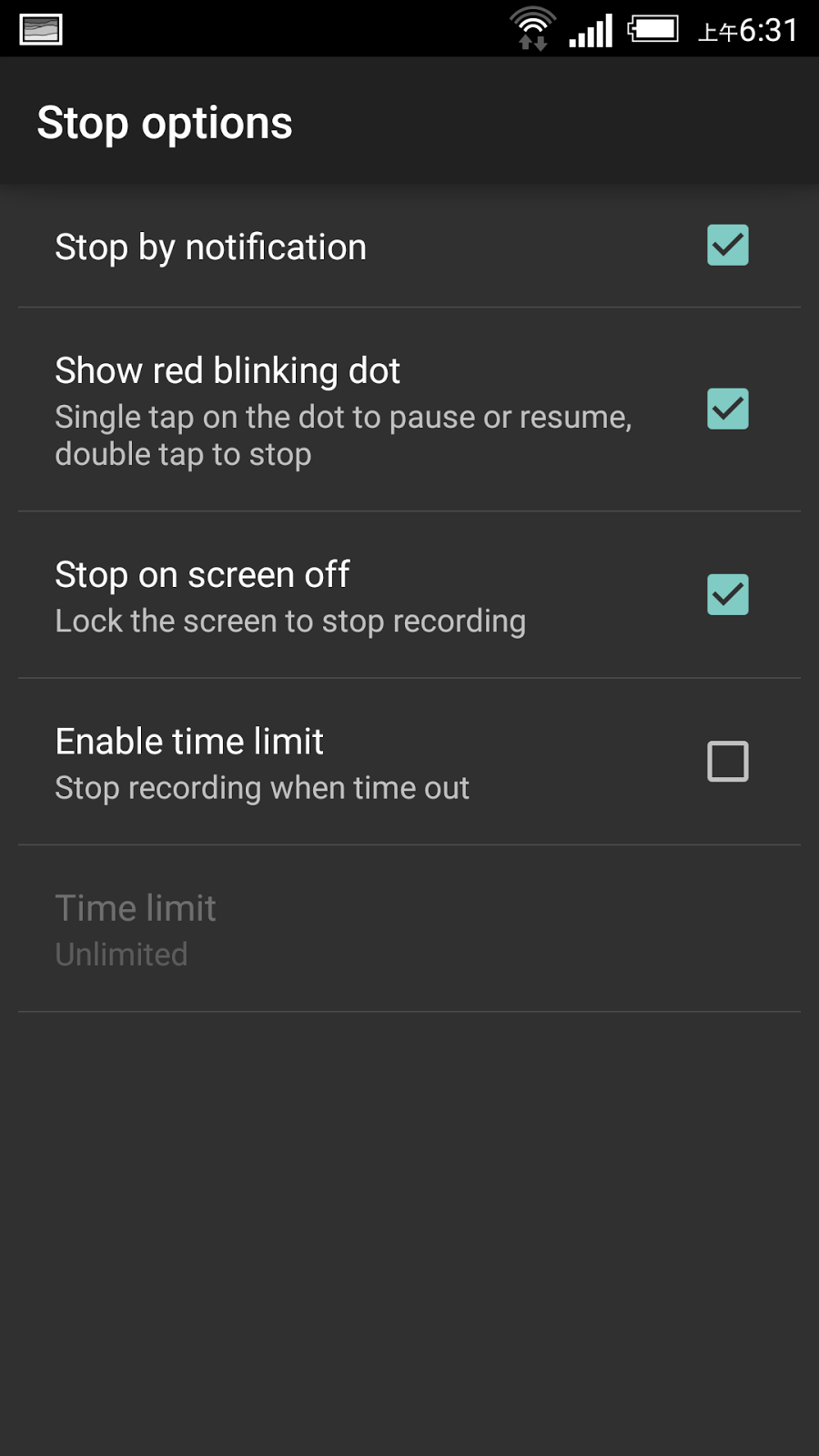Uncheck Stop by notification checkbox
The image size is (819, 1456).
pyautogui.click(x=727, y=246)
